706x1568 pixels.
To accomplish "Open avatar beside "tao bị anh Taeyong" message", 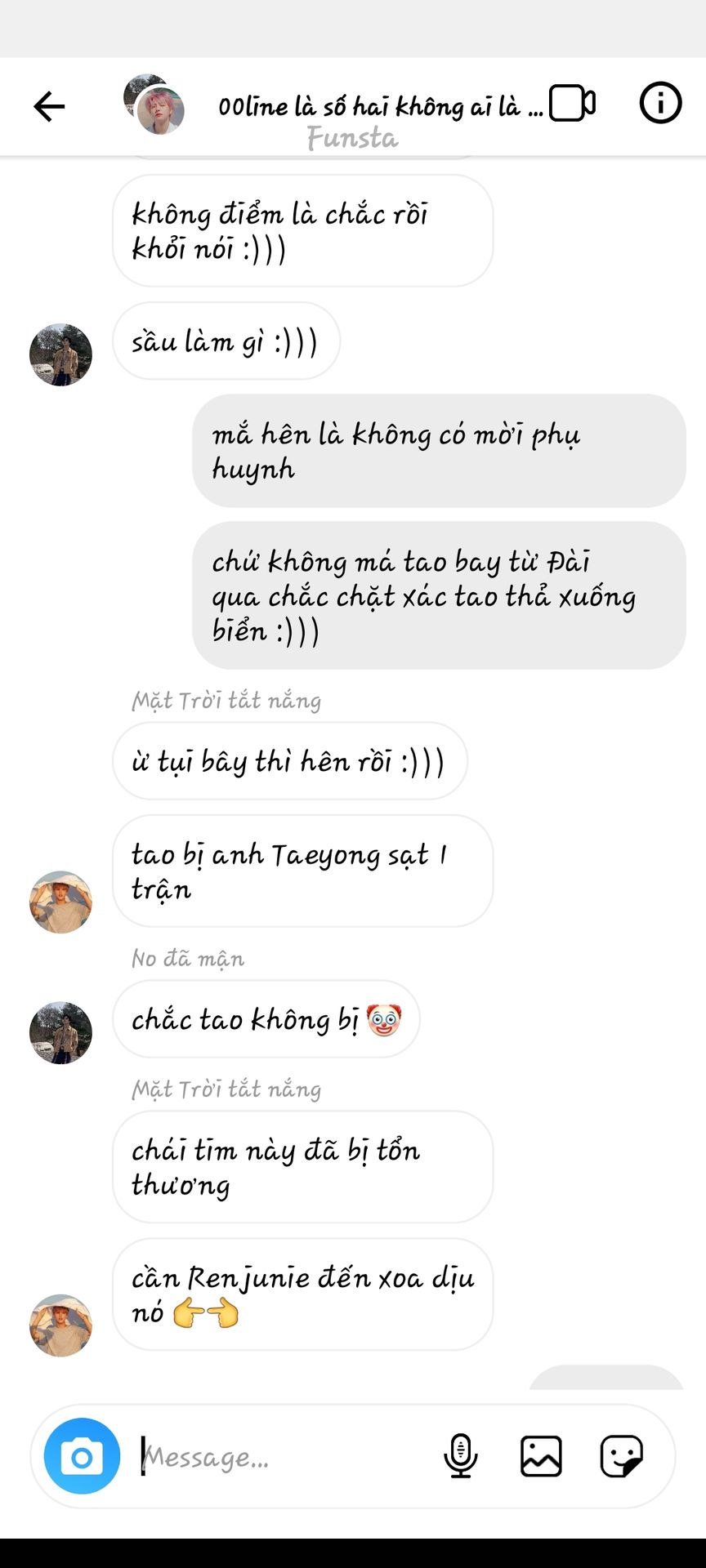I will click(60, 902).
